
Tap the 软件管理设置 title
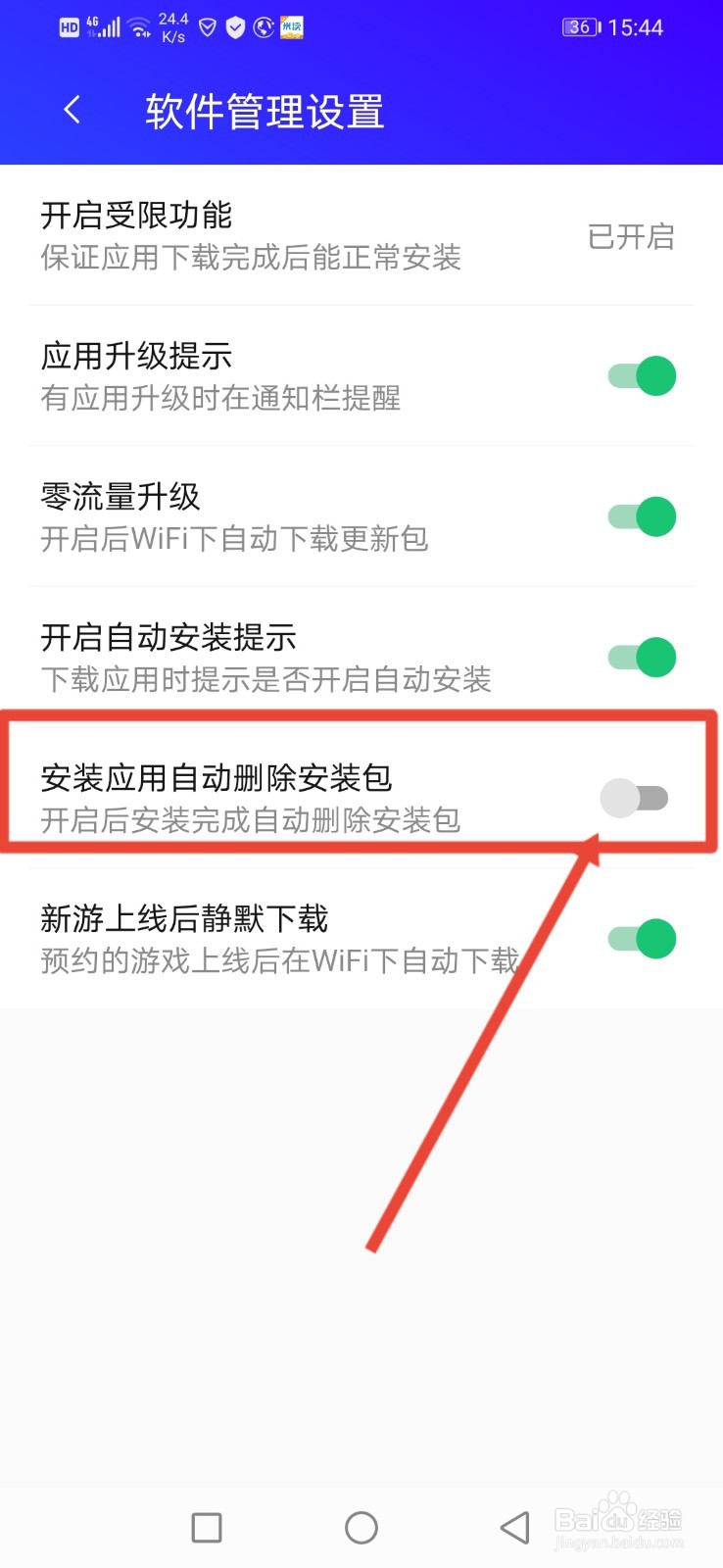265,111
